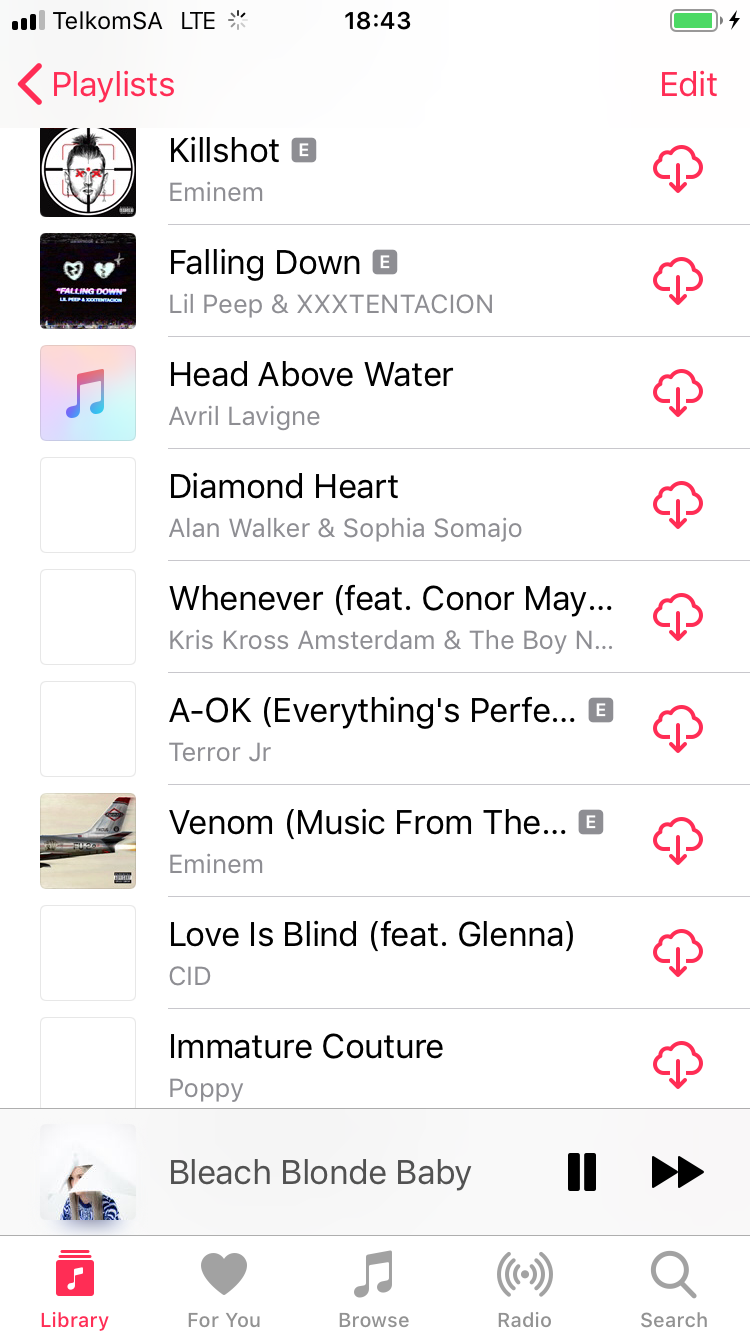Tap Edit to modify the playlist
Image resolution: width=750 pixels, height=1334 pixels.
point(688,85)
